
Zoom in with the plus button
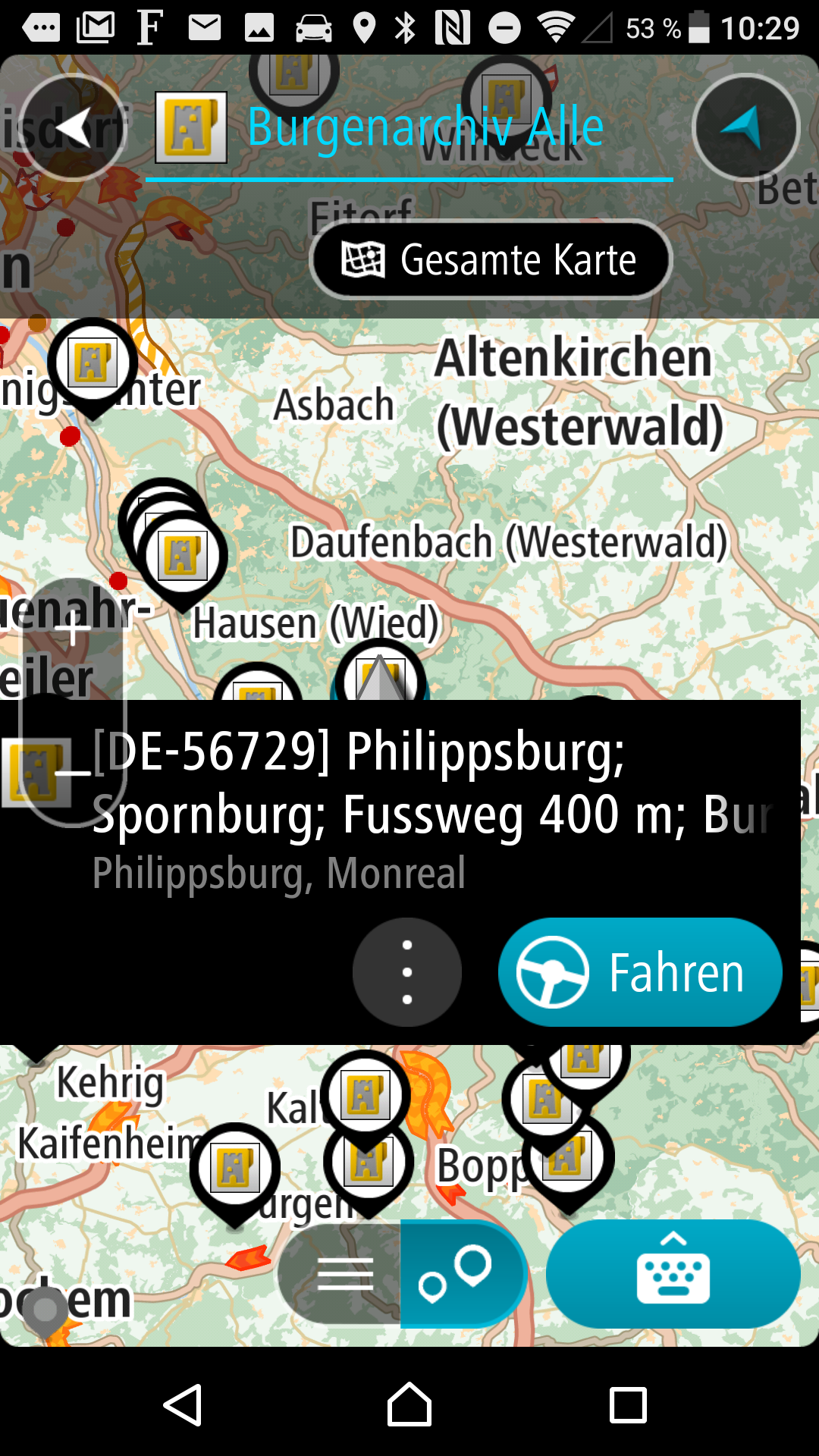point(73,629)
